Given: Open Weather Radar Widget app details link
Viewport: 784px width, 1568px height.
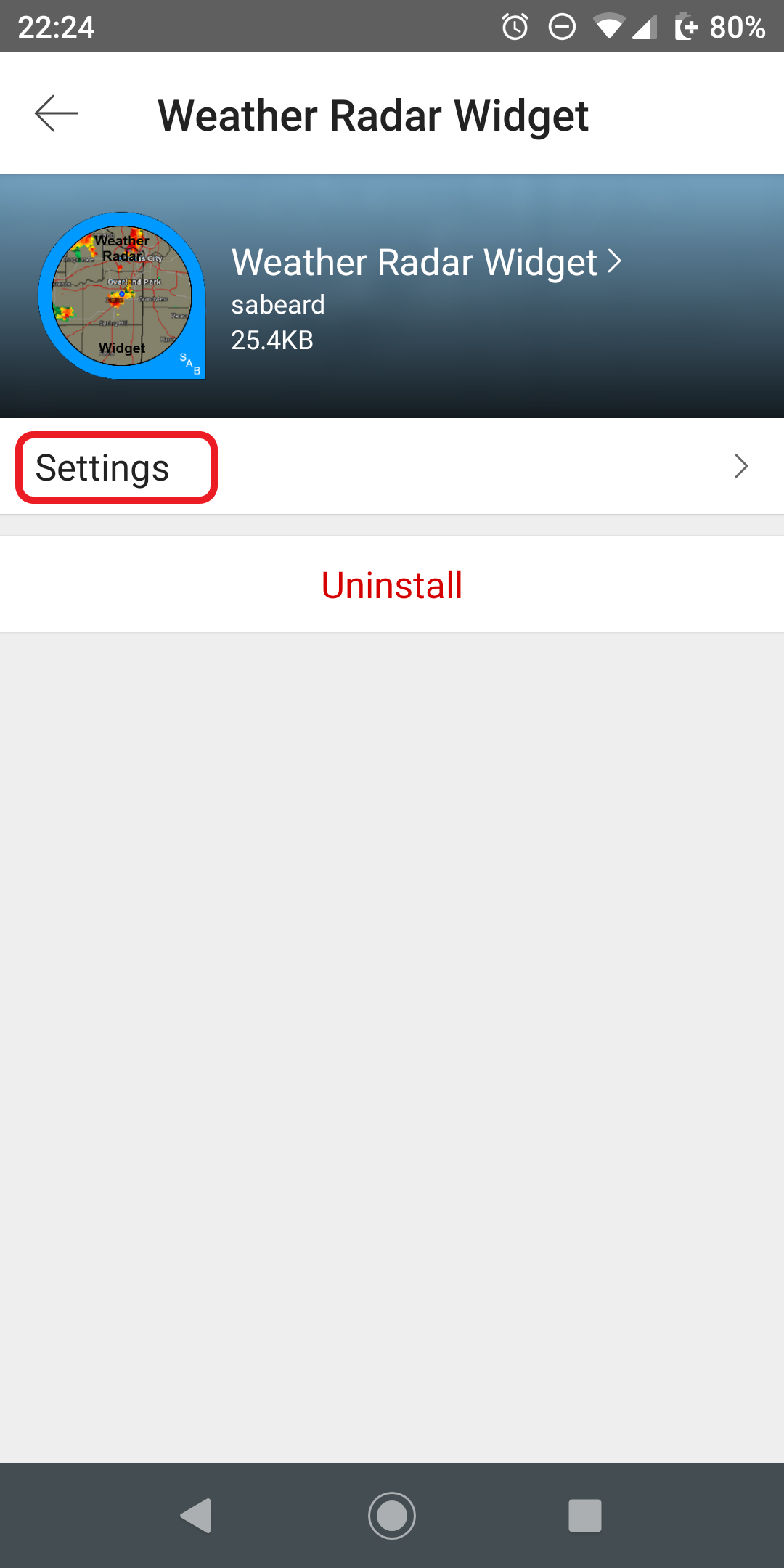Looking at the screenshot, I should [425, 263].
